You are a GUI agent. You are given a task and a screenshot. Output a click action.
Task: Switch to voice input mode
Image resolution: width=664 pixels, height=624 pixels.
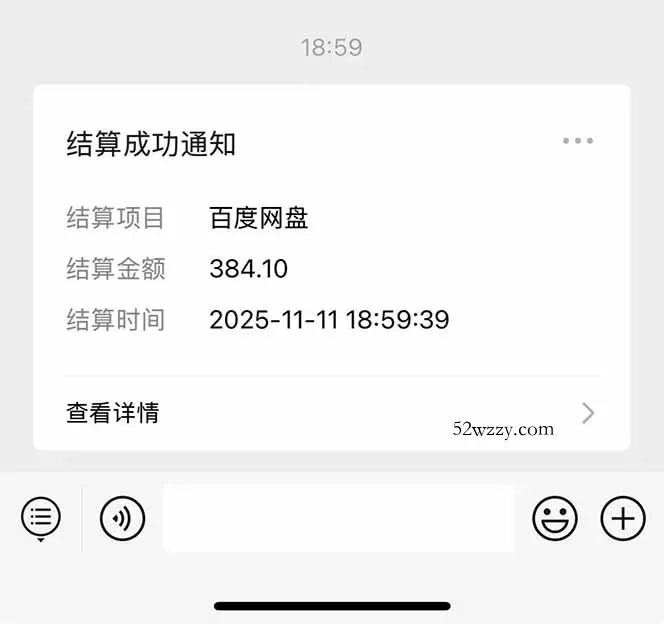(x=122, y=518)
